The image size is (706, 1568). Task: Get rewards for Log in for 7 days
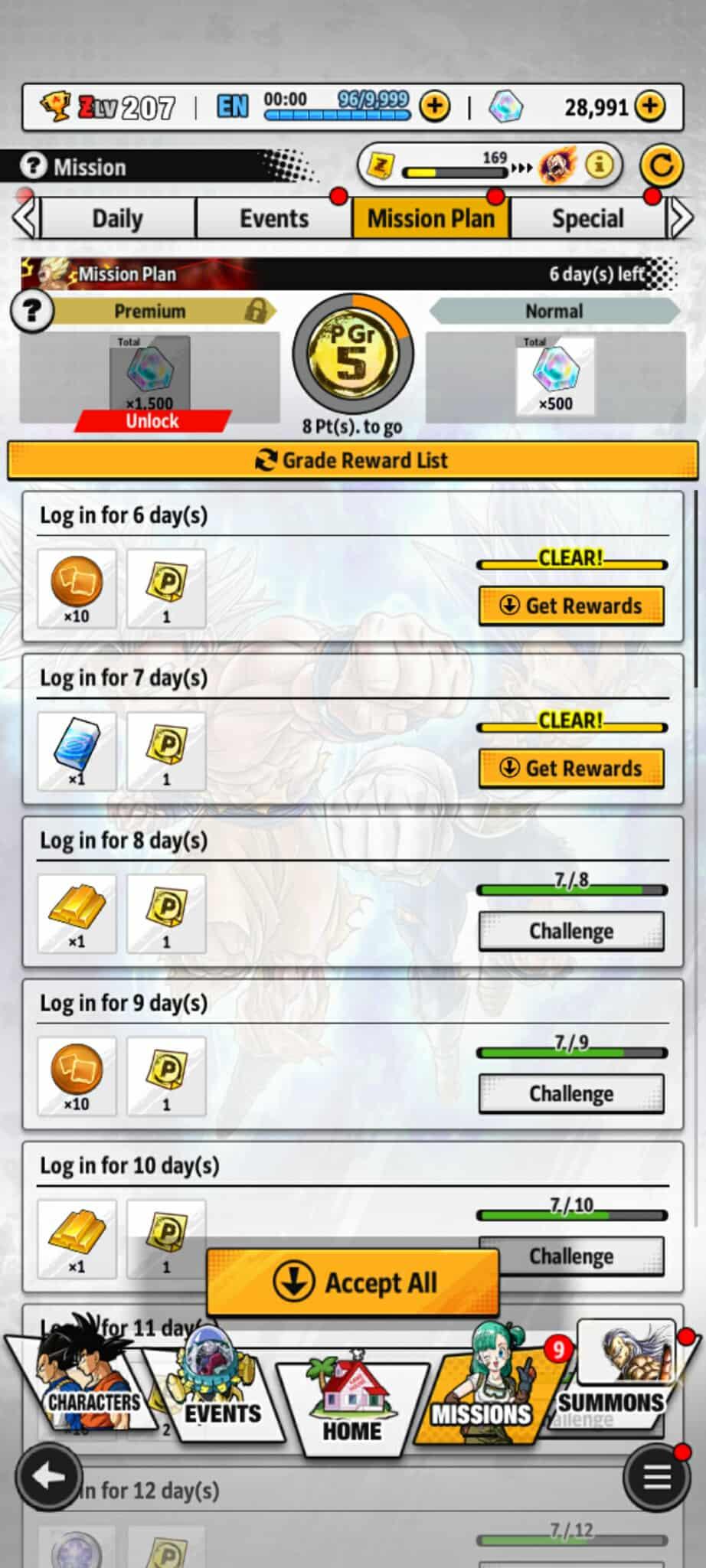point(571,768)
